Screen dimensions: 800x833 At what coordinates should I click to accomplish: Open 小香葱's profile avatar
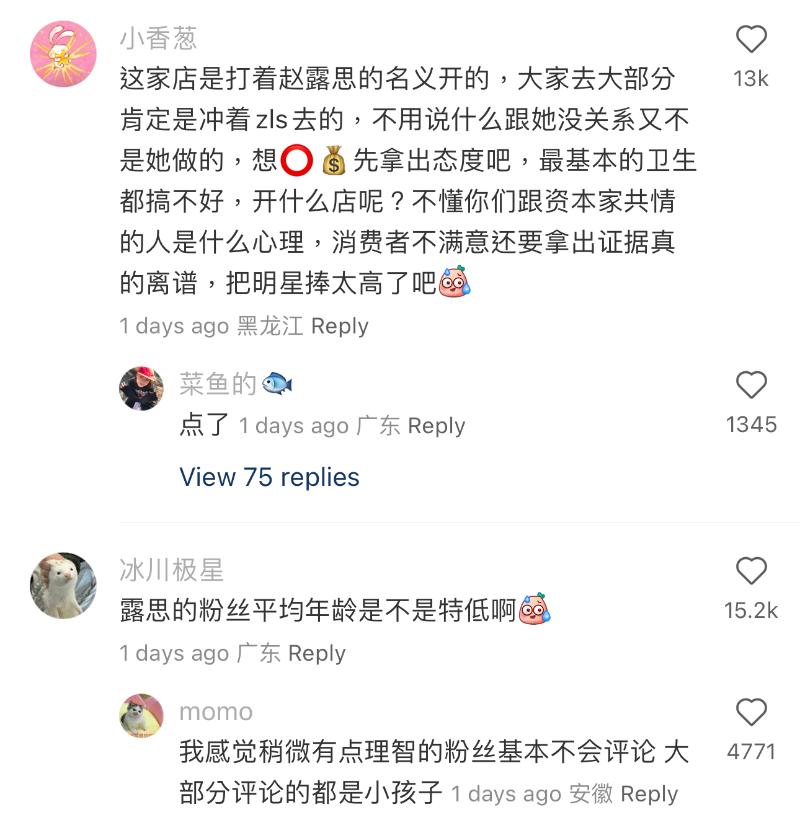coord(64,54)
